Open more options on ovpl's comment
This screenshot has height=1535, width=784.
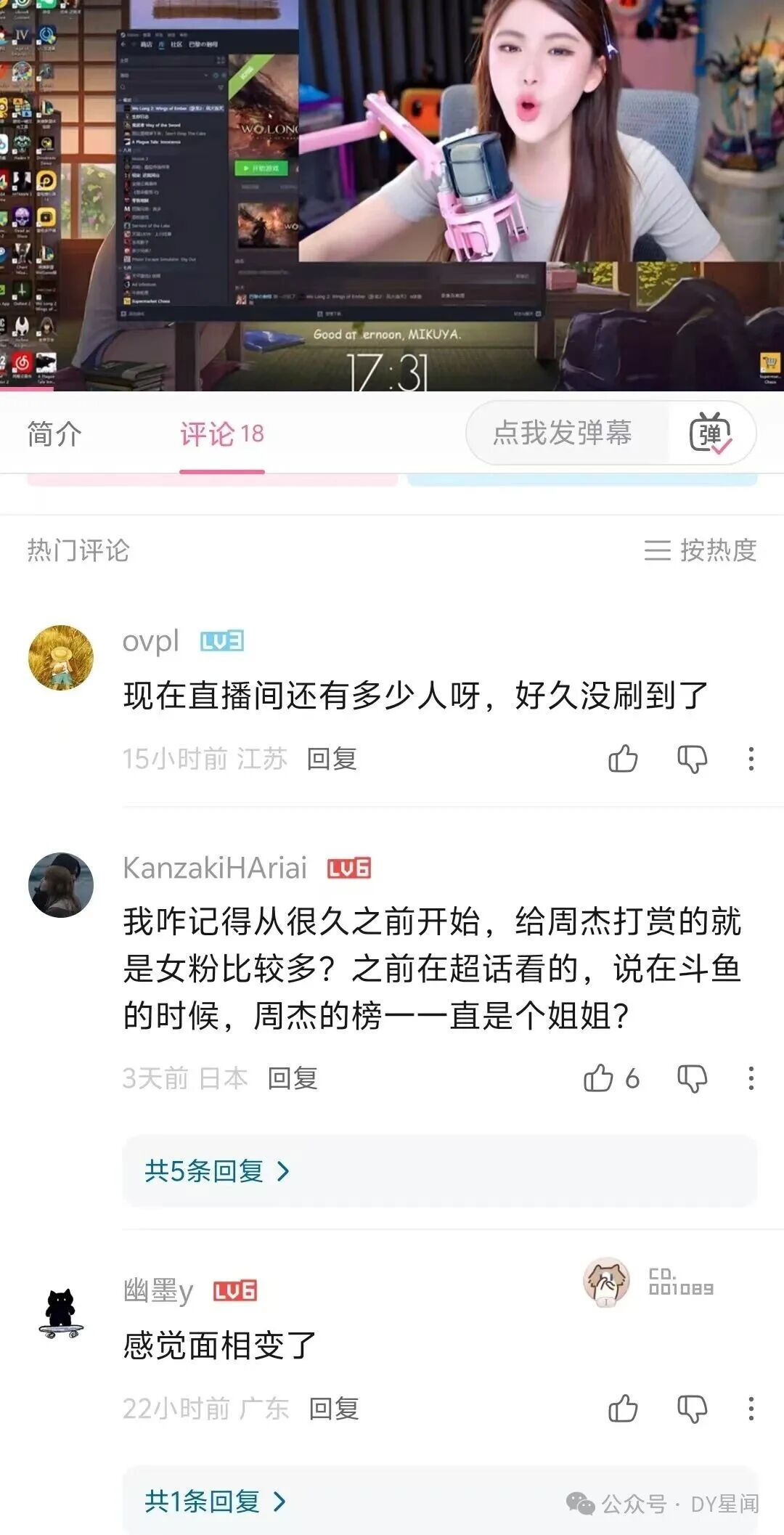(x=751, y=759)
